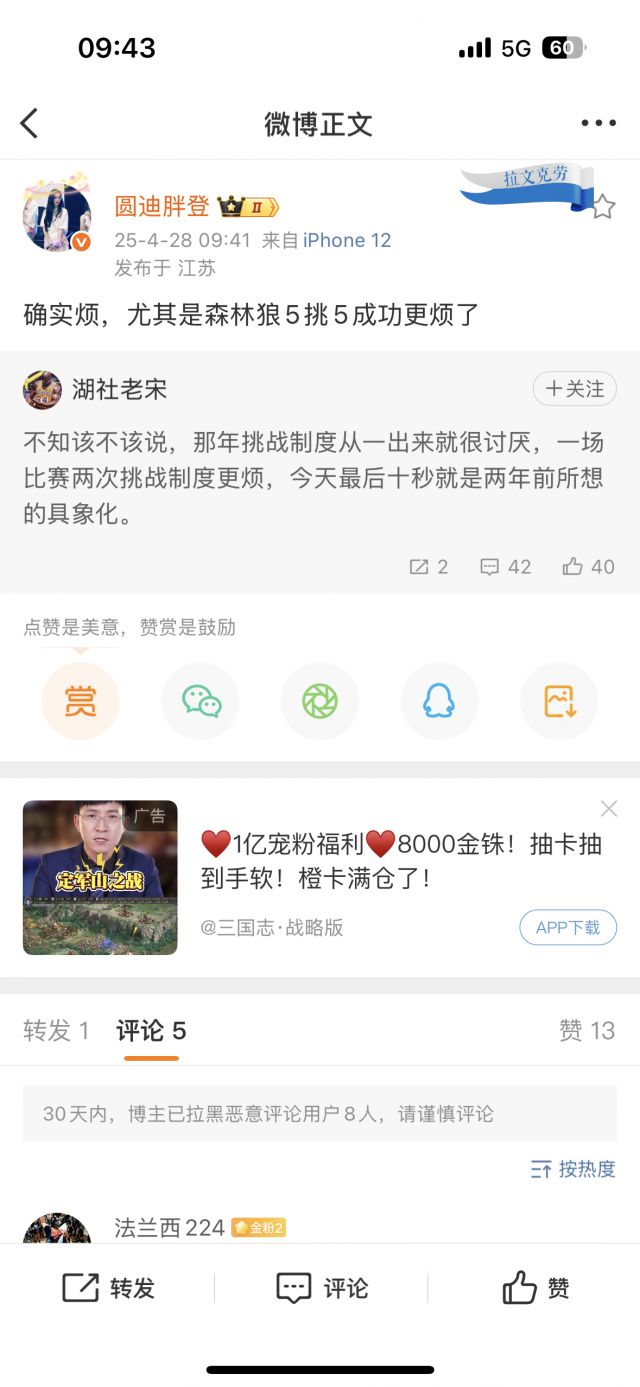Share the post to WeChat
Viewport: 640px width, 1387px height.
click(200, 702)
